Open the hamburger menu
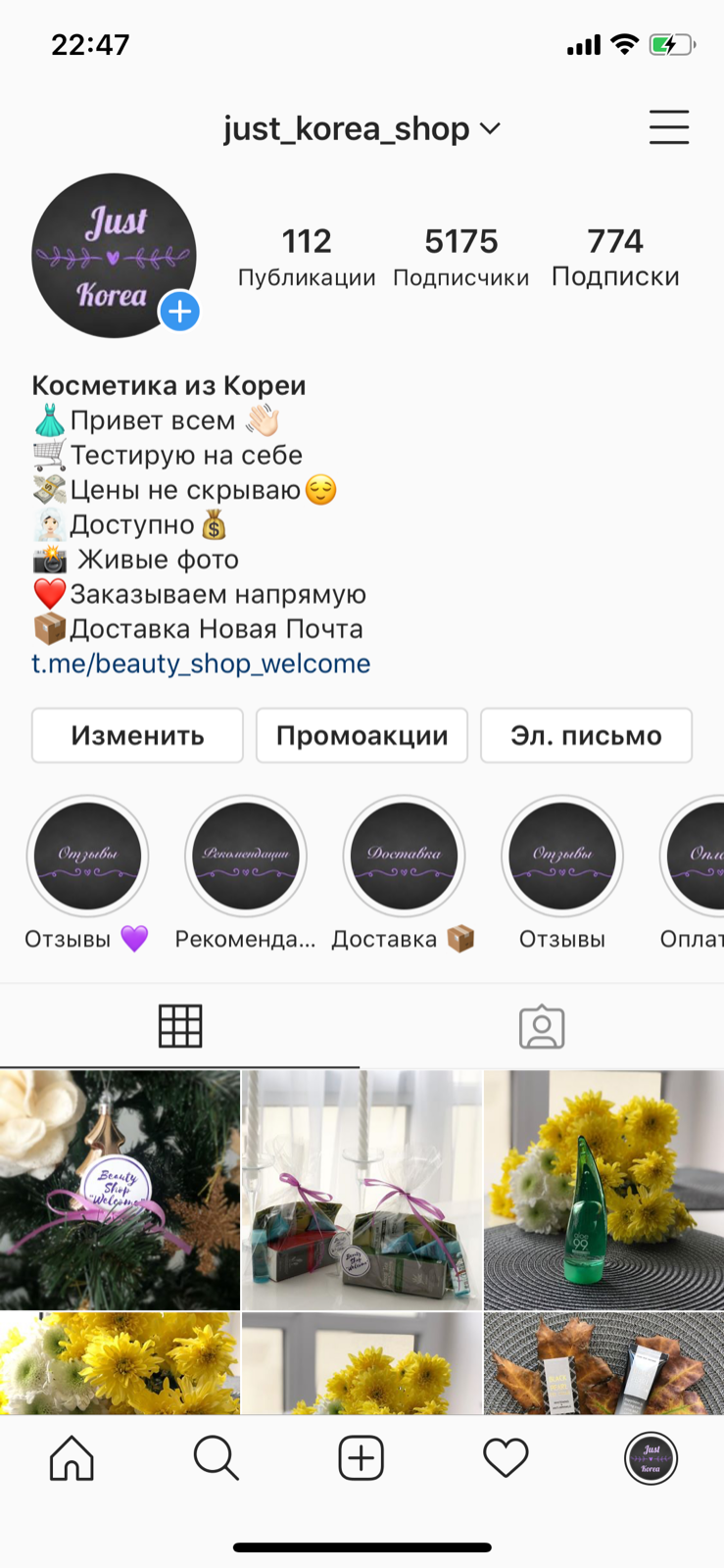Screen dimensions: 724x1568 pyautogui.click(x=668, y=127)
